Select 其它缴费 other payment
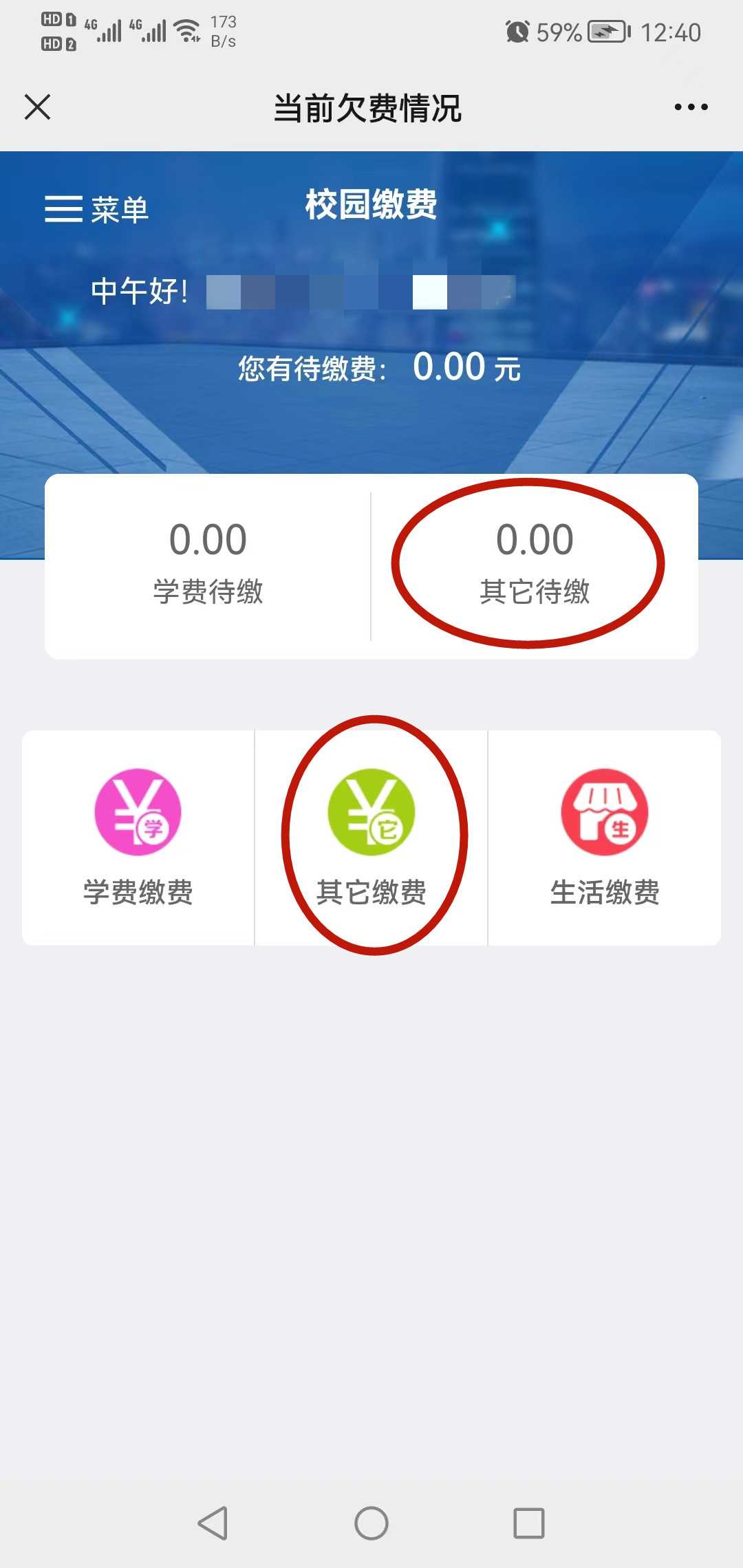Screen dimensions: 743x1568 371,837
